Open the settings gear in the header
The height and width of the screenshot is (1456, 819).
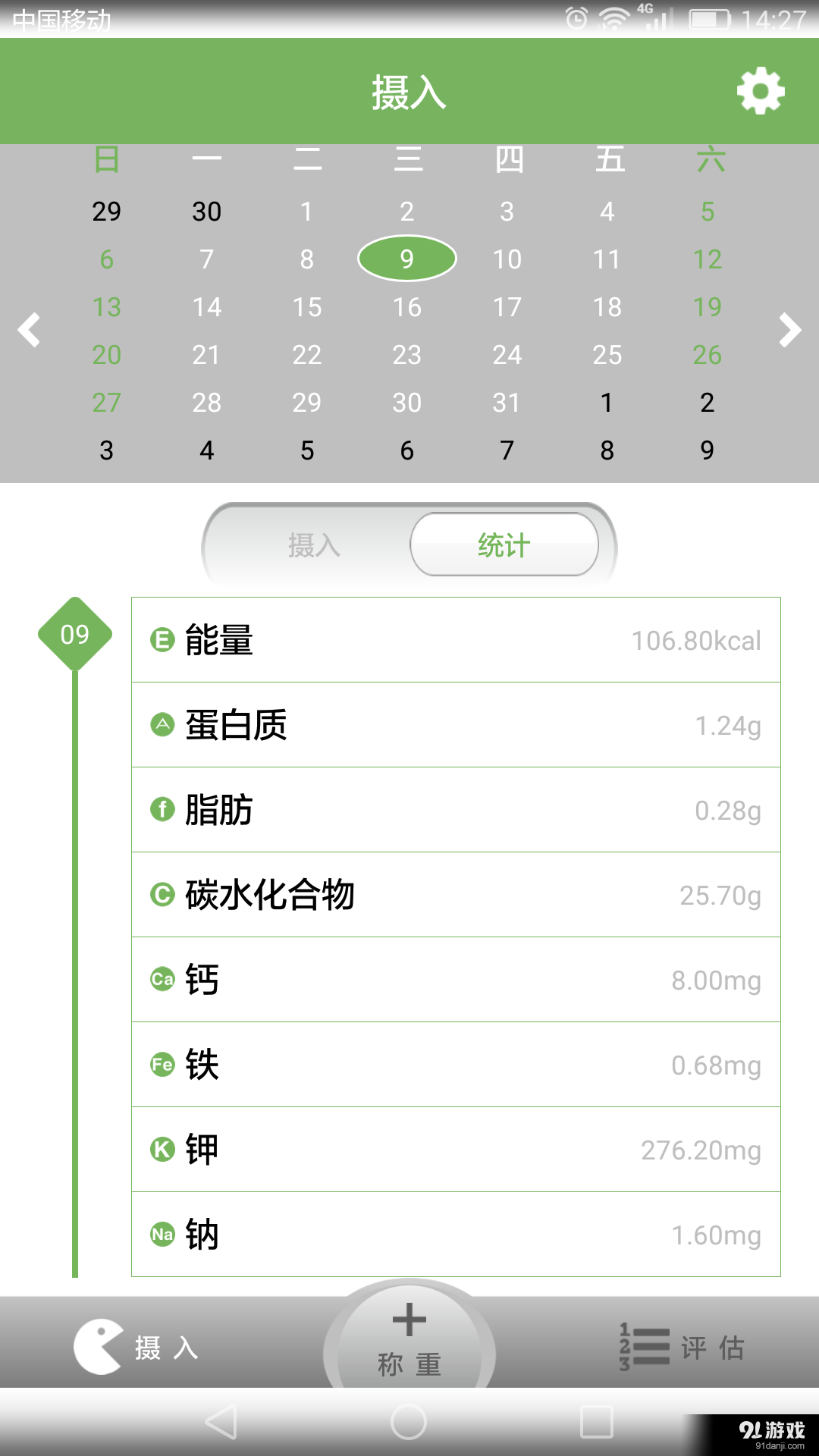(x=761, y=90)
